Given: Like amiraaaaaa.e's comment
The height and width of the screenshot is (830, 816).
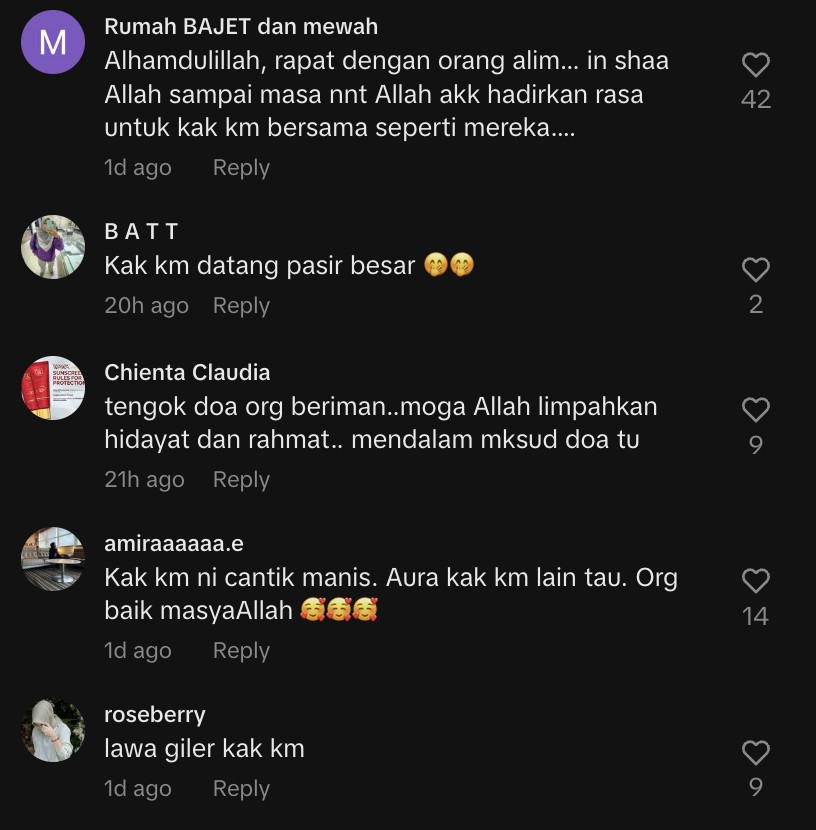Looking at the screenshot, I should pos(756,581).
